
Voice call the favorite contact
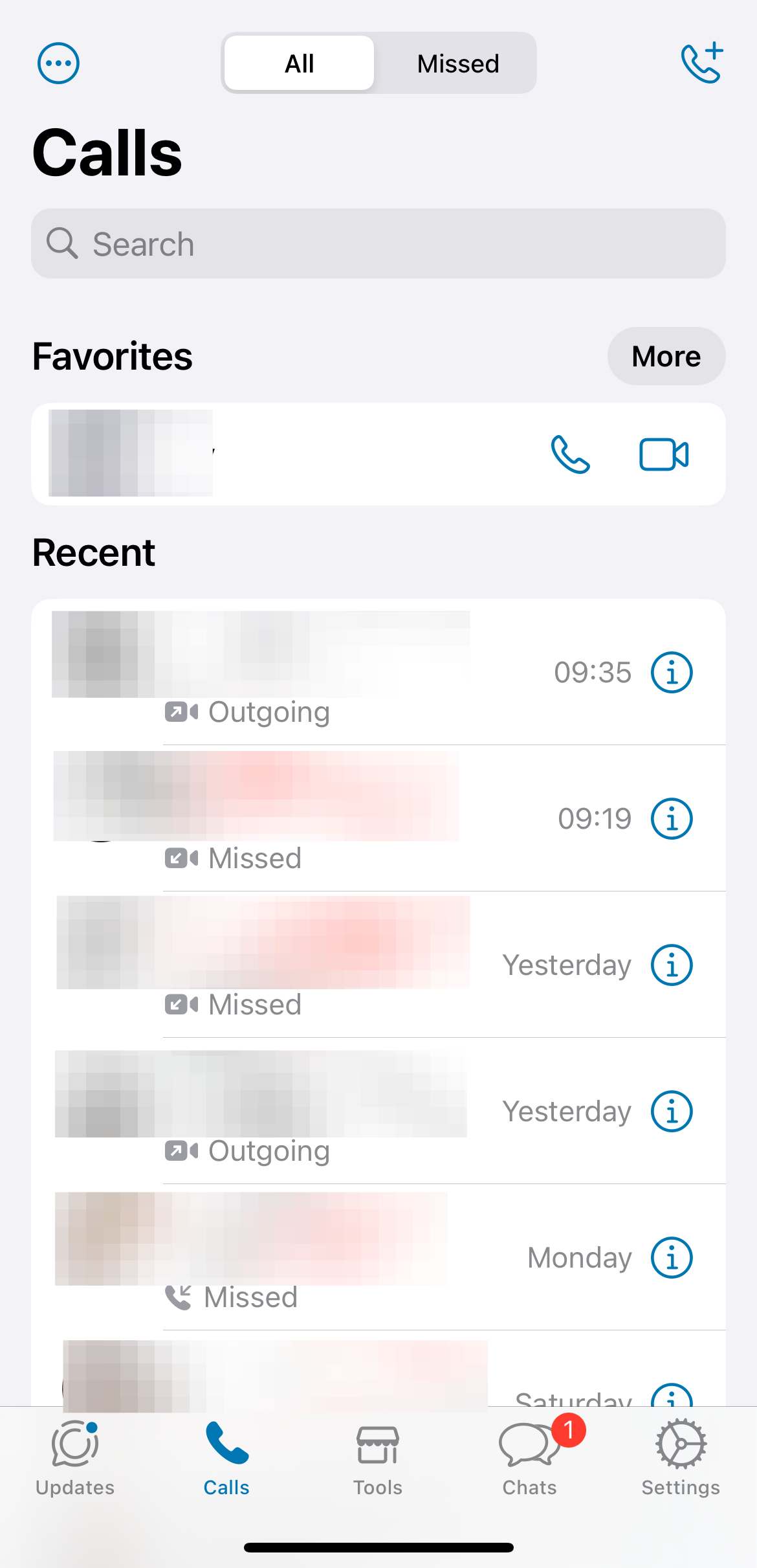point(570,454)
